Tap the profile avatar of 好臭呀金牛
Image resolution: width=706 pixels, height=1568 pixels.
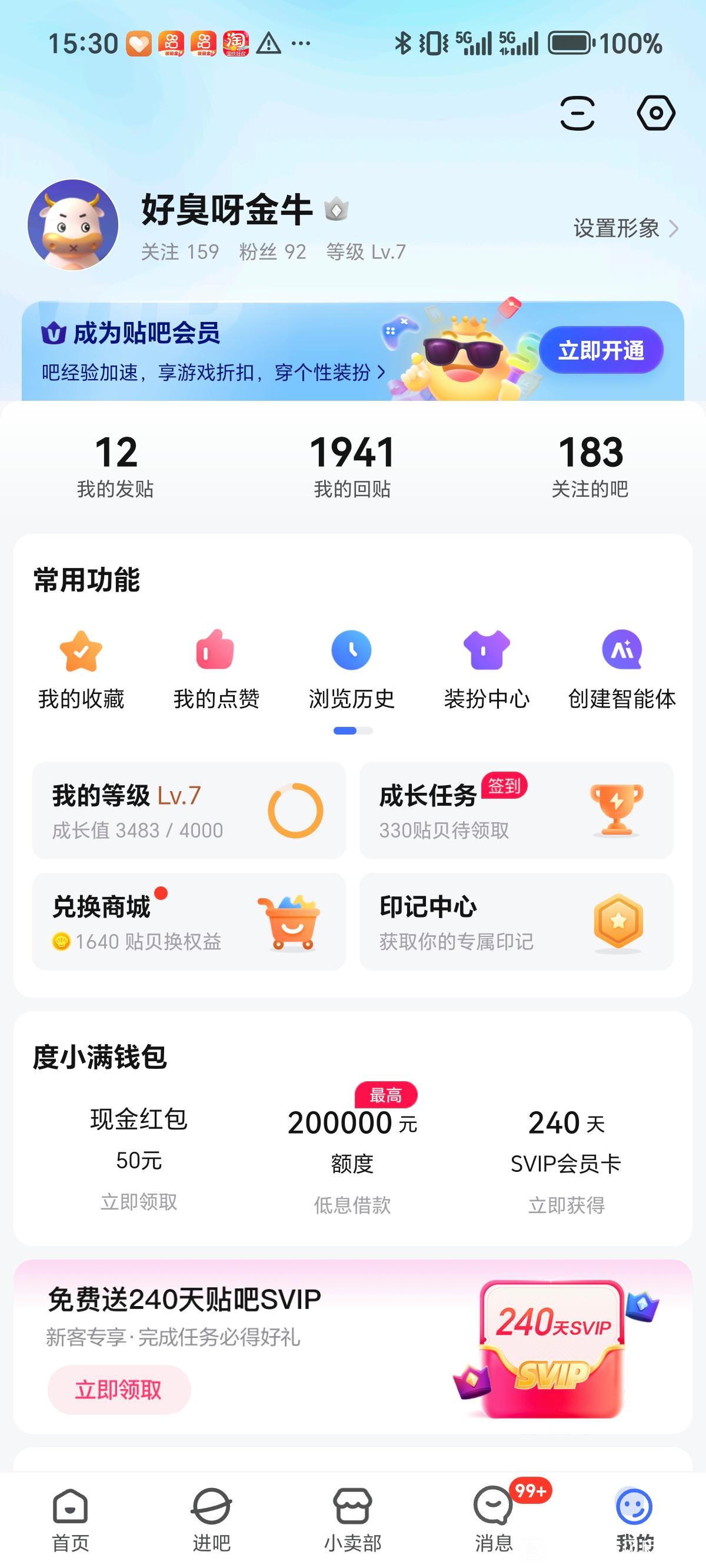coord(73,225)
